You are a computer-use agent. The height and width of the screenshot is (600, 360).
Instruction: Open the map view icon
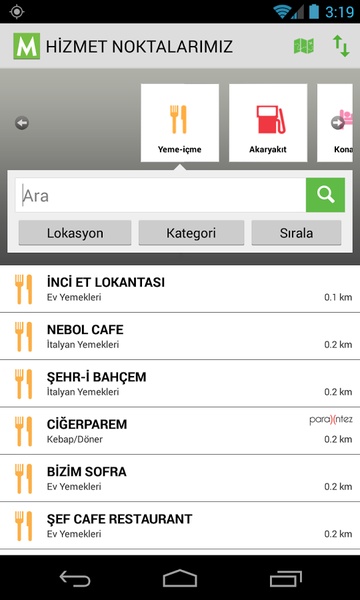[304, 46]
